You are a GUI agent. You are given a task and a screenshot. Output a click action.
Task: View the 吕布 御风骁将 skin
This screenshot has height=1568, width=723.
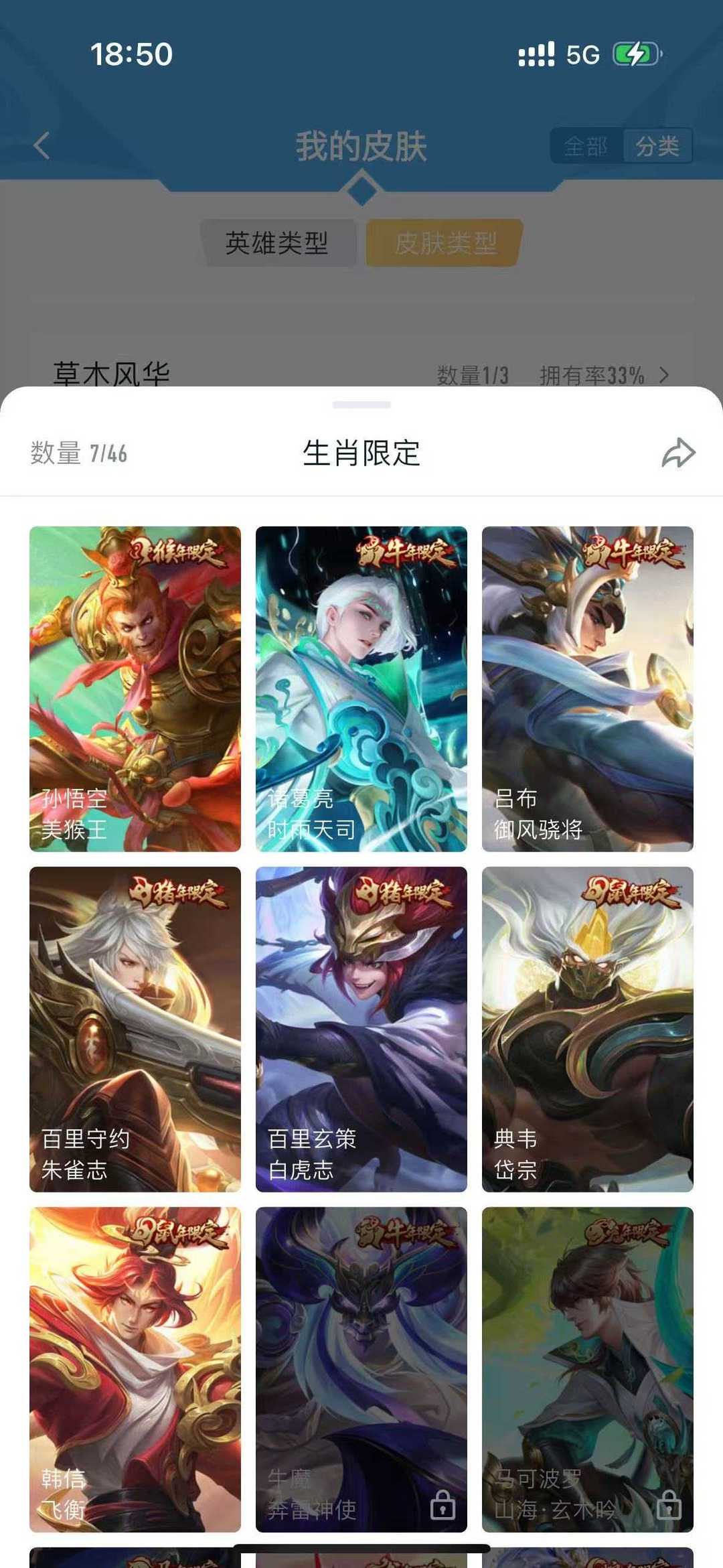pos(587,689)
